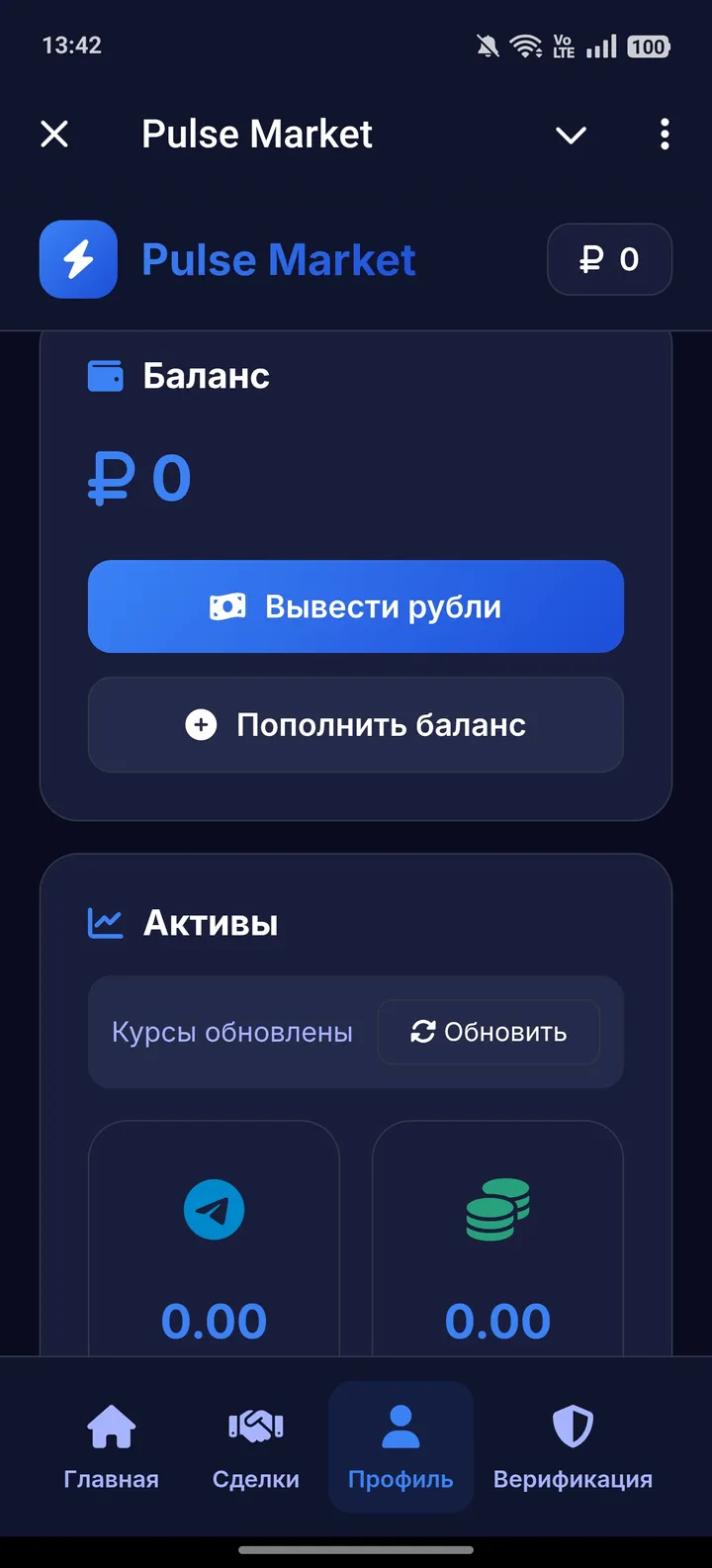The height and width of the screenshot is (1568, 712).
Task: Select the Telegram asset icon
Action: [x=214, y=1209]
